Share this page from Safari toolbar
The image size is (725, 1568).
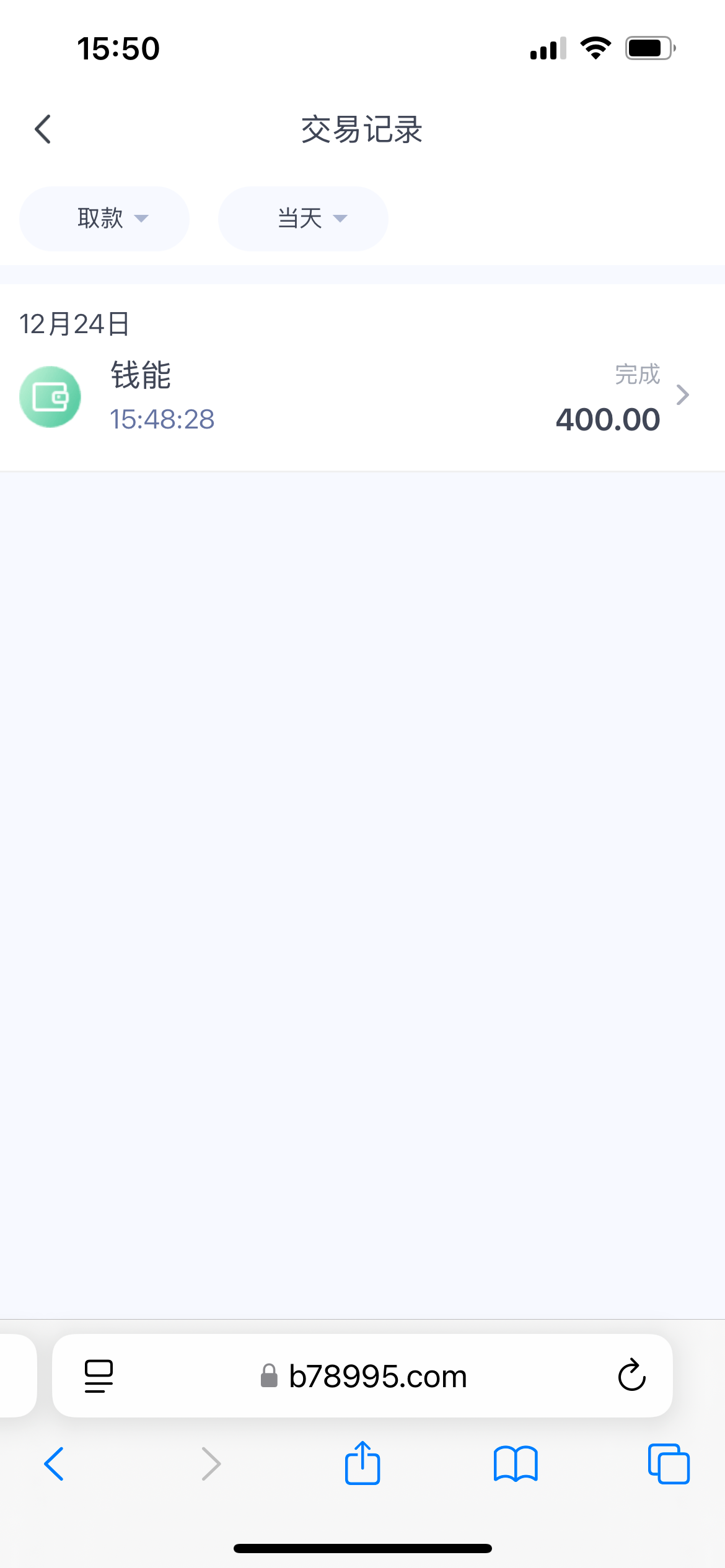point(362,1464)
